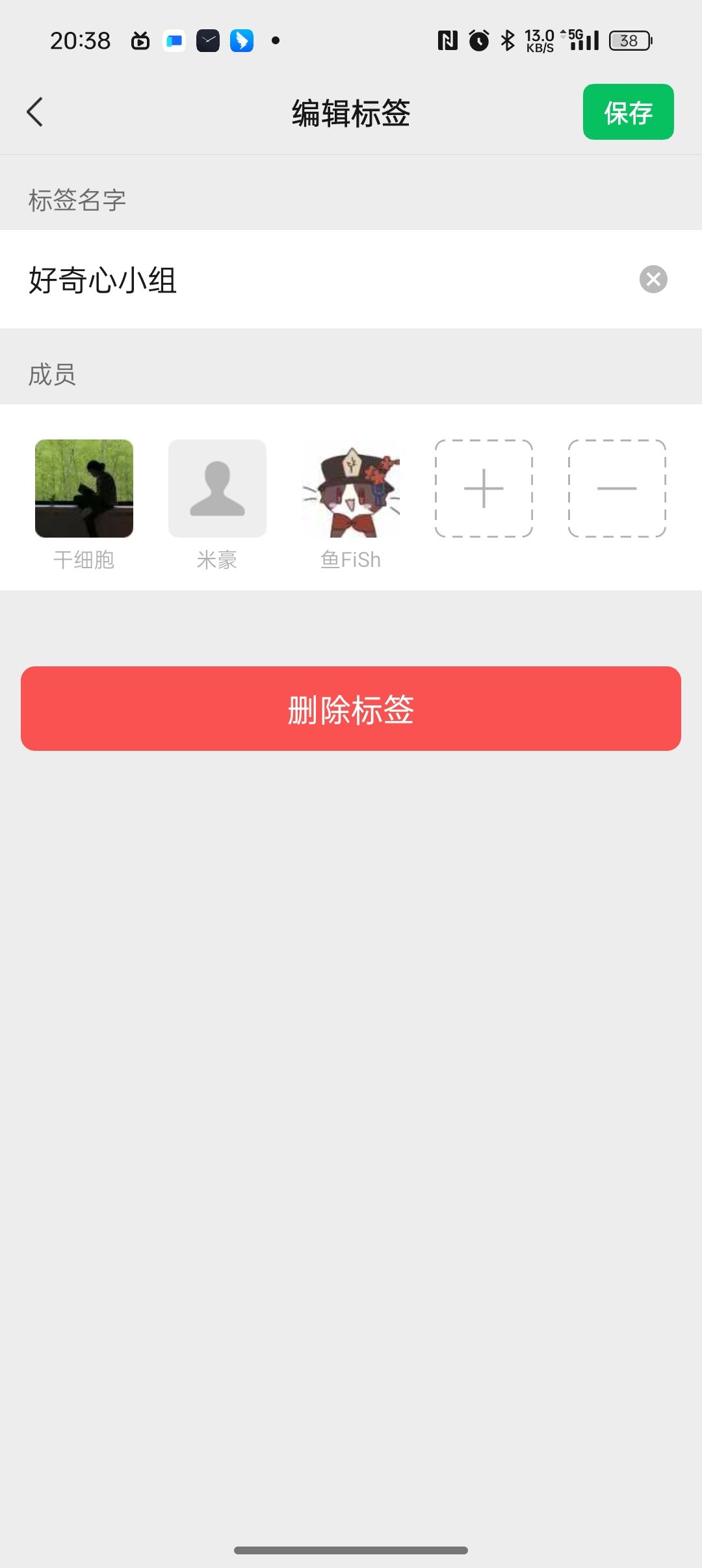Add a member with the plus button
Image resolution: width=702 pixels, height=1568 pixels.
[484, 489]
